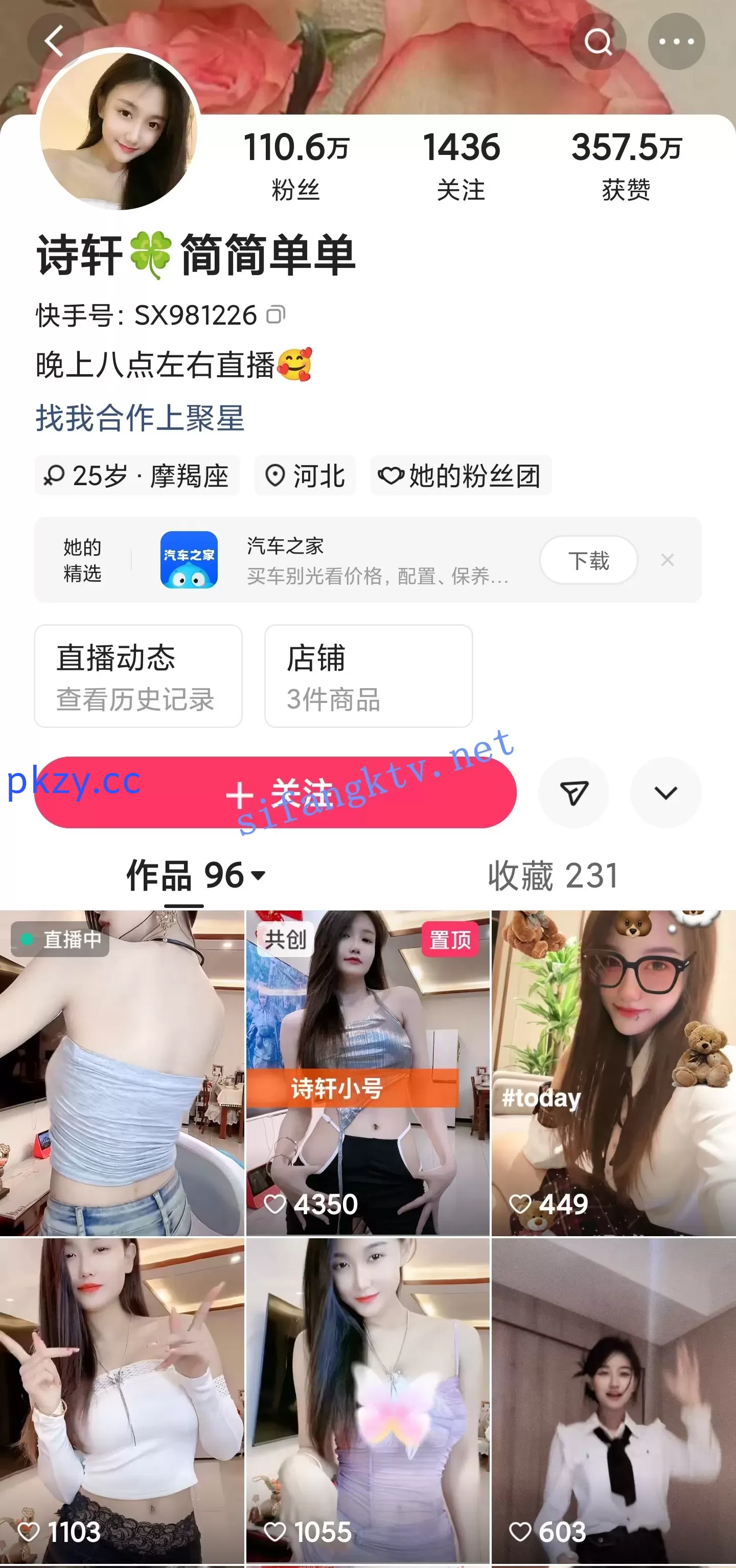Select the 汽车之家 app icon
This screenshot has width=736, height=1568.
189,560
